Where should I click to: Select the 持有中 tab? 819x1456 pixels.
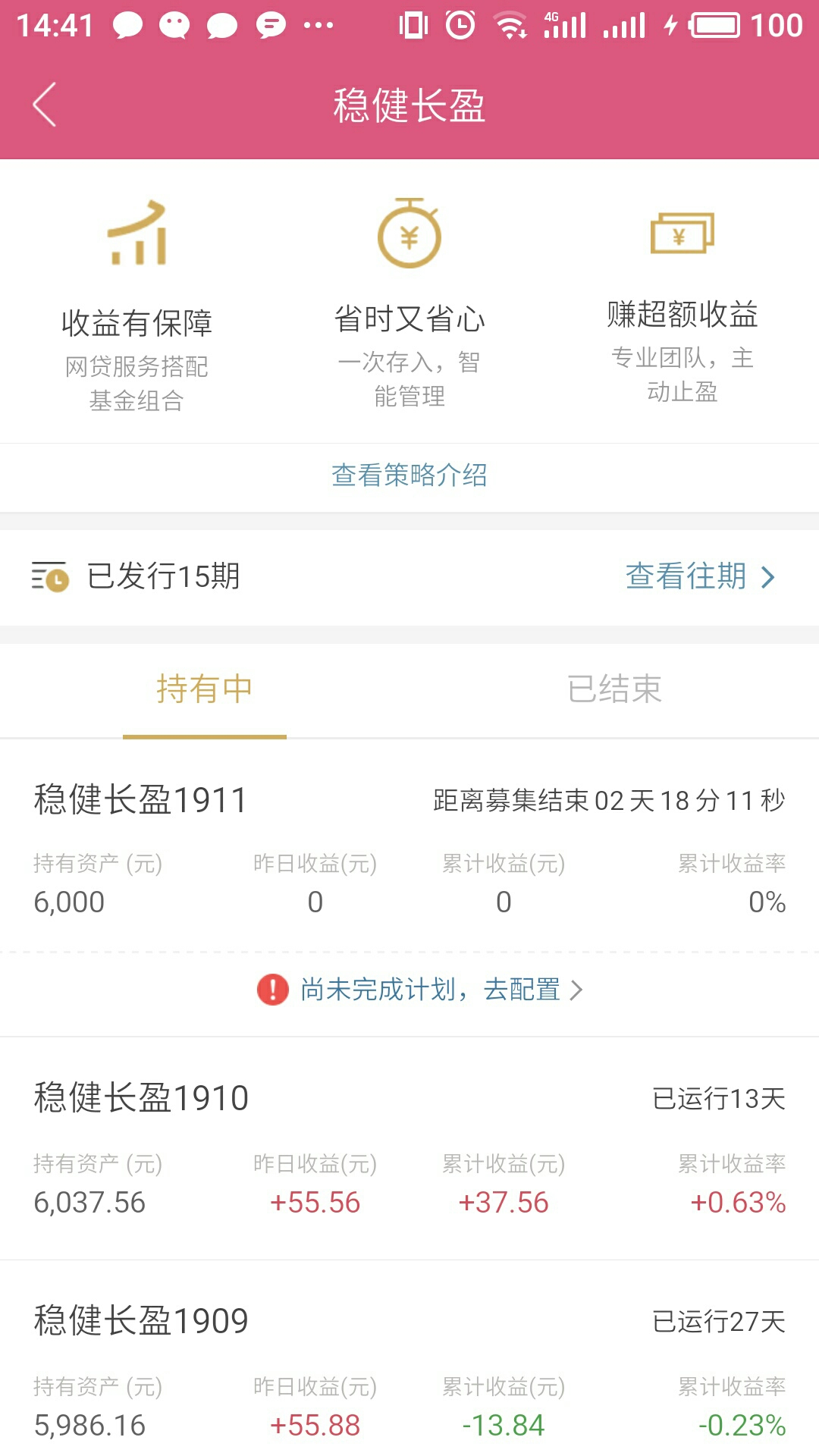point(205,689)
